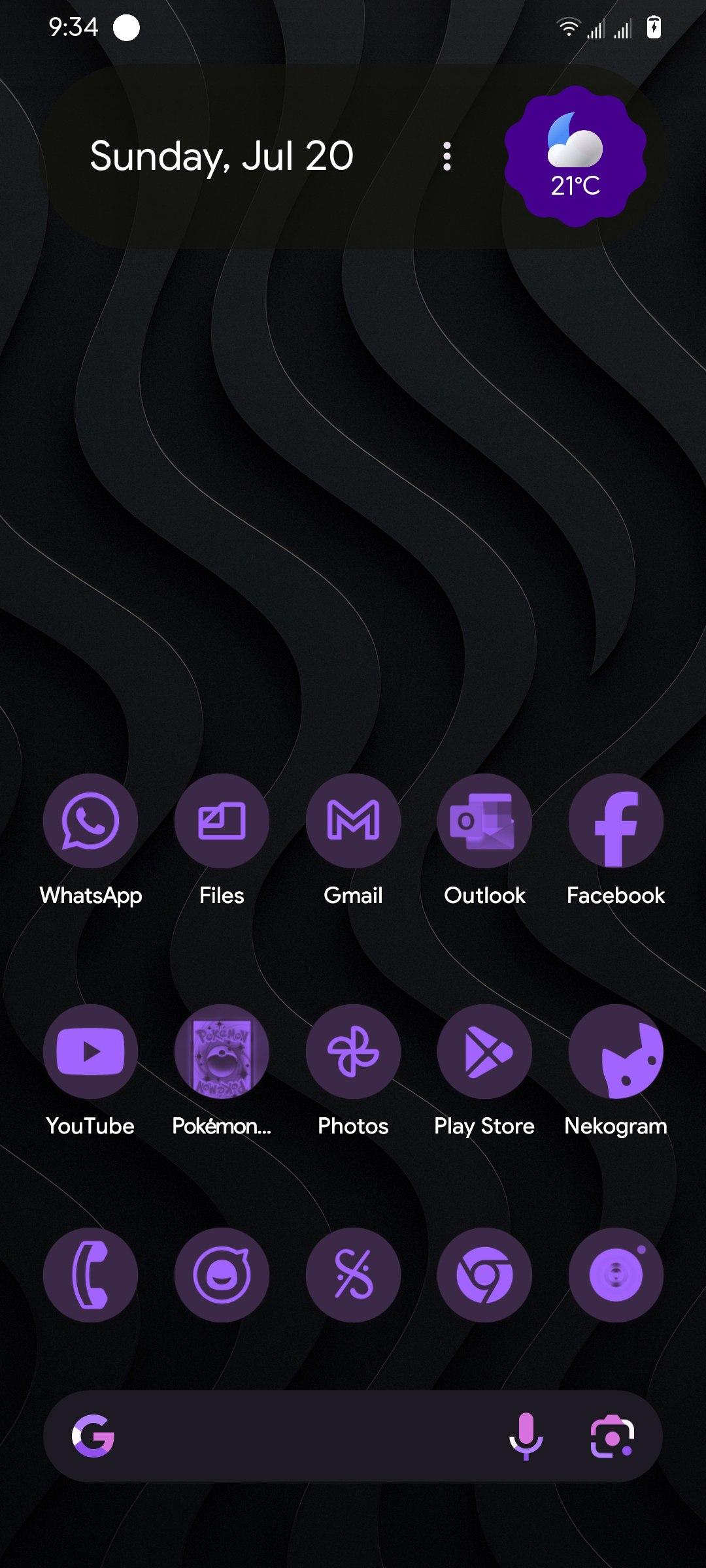Open the Nekogram app
This screenshot has width=706, height=1568.
616,1051
